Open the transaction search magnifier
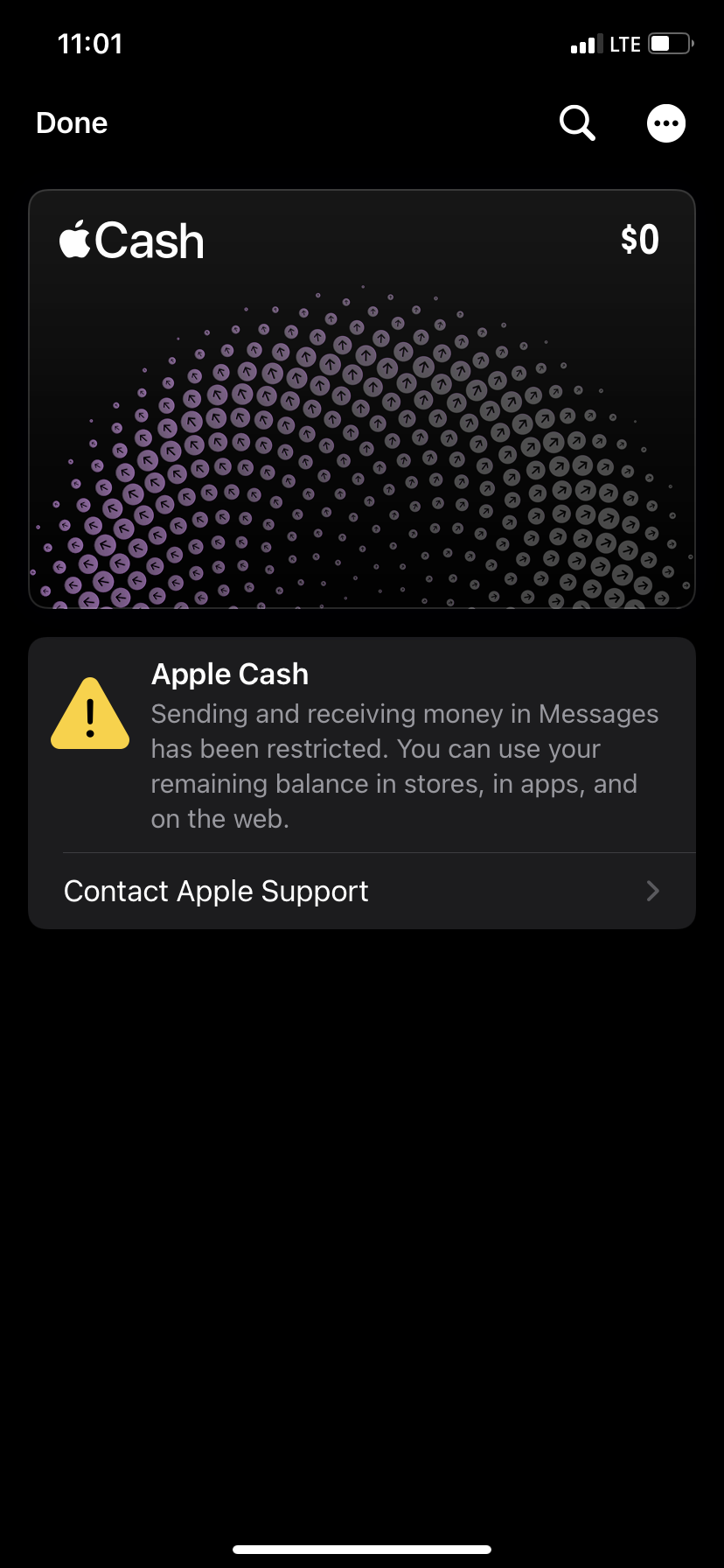 tap(577, 123)
